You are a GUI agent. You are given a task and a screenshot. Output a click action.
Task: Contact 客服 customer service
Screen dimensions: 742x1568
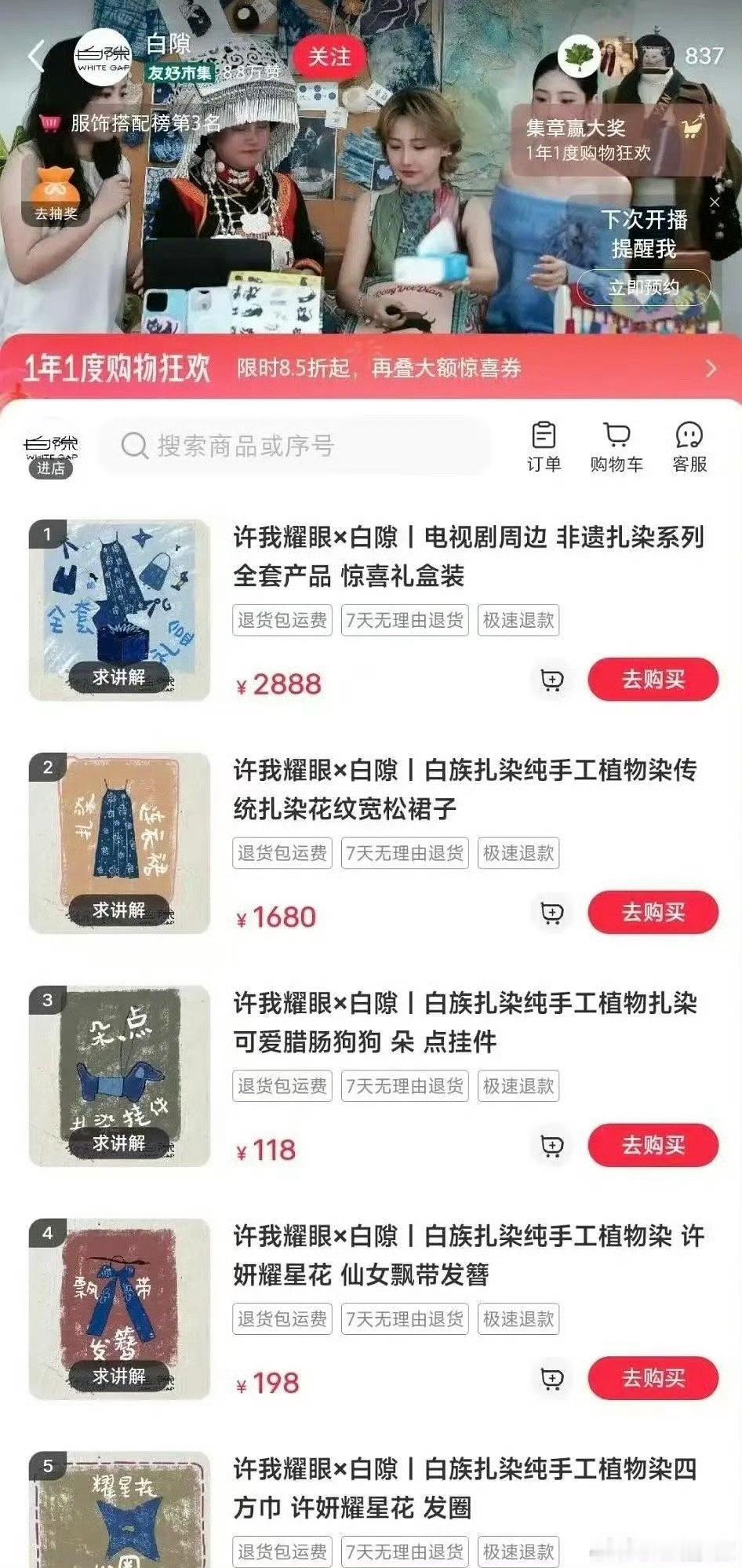pyautogui.click(x=689, y=443)
